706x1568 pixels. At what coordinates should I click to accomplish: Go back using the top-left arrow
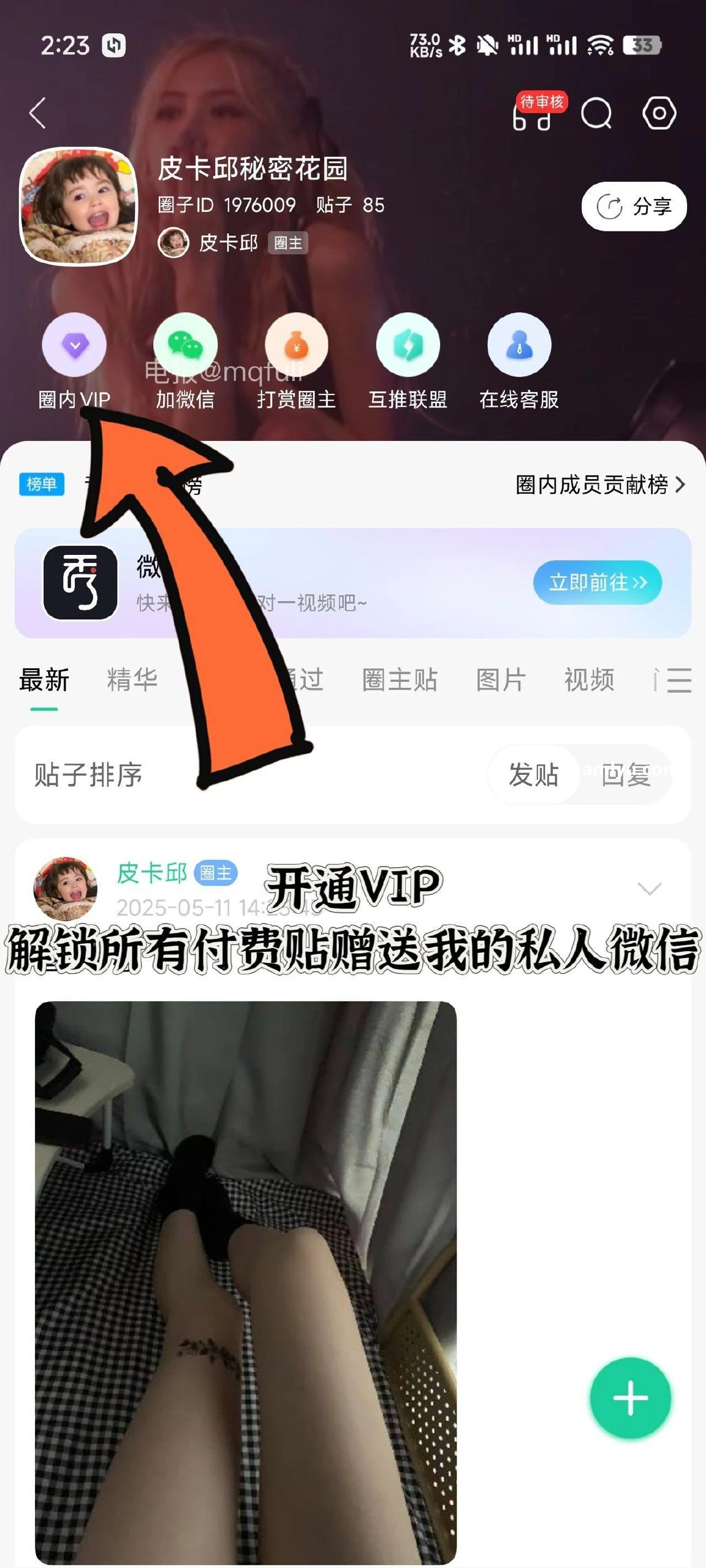pyautogui.click(x=38, y=113)
